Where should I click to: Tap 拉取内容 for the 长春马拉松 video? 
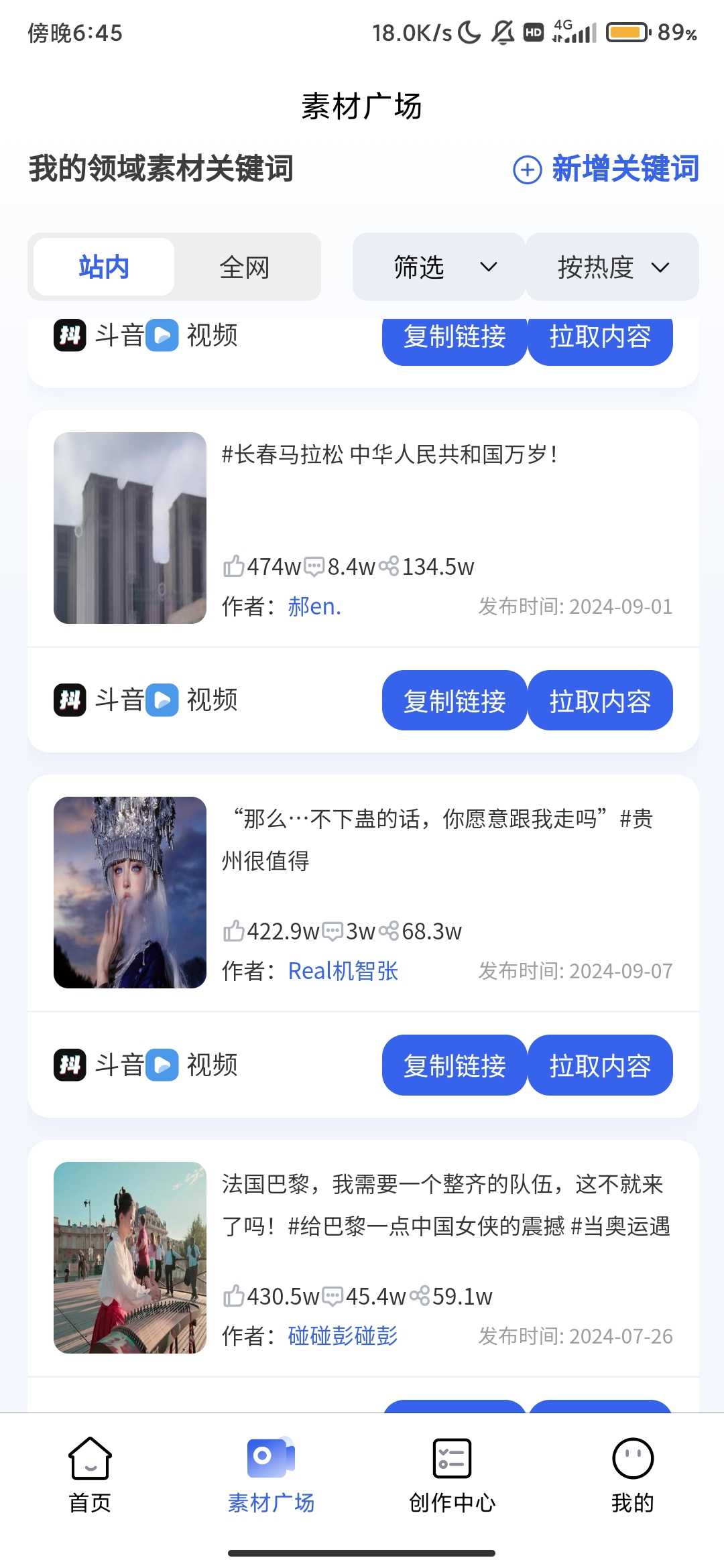click(600, 701)
